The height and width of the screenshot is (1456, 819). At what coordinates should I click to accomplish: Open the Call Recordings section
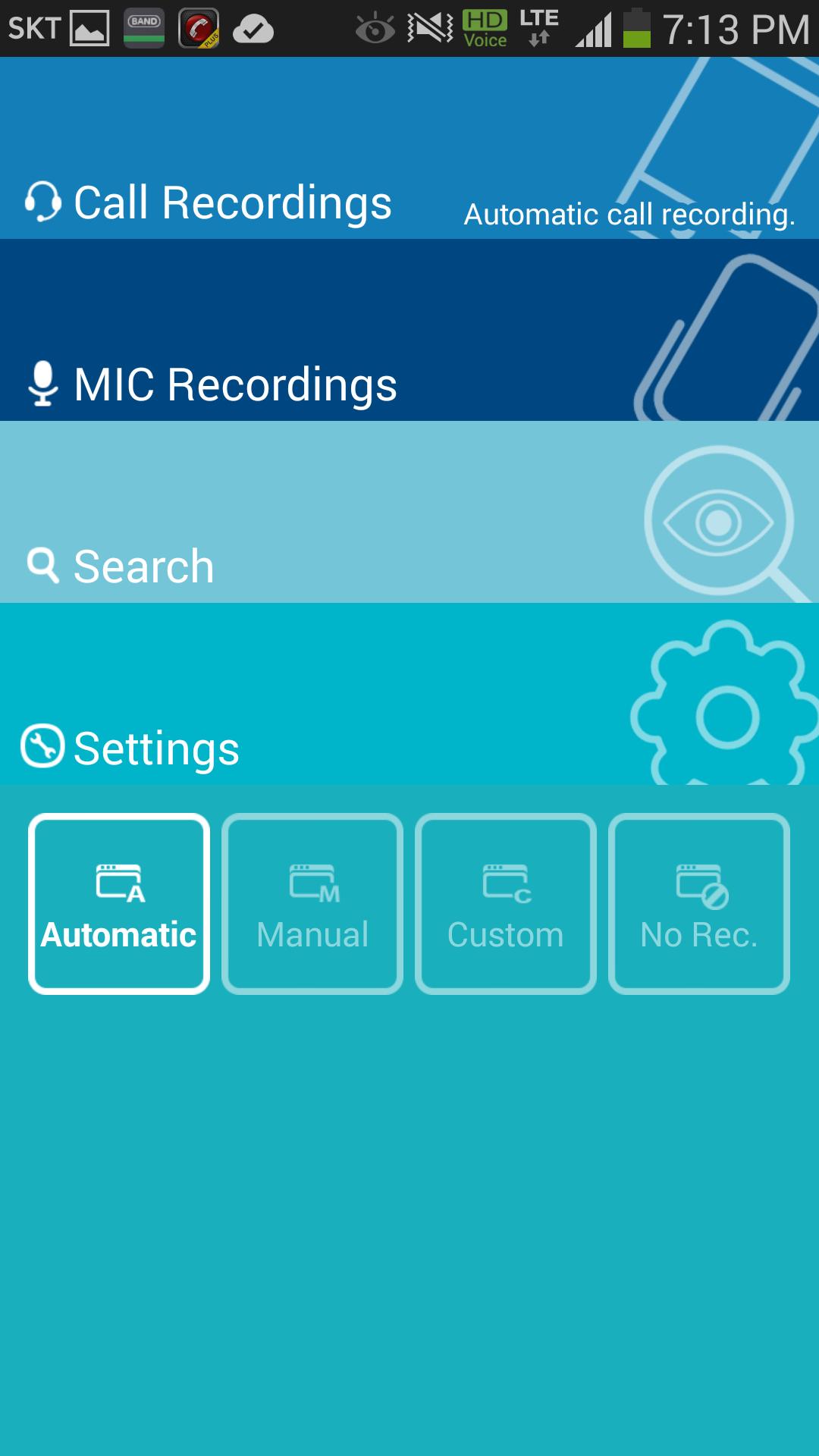(x=231, y=202)
